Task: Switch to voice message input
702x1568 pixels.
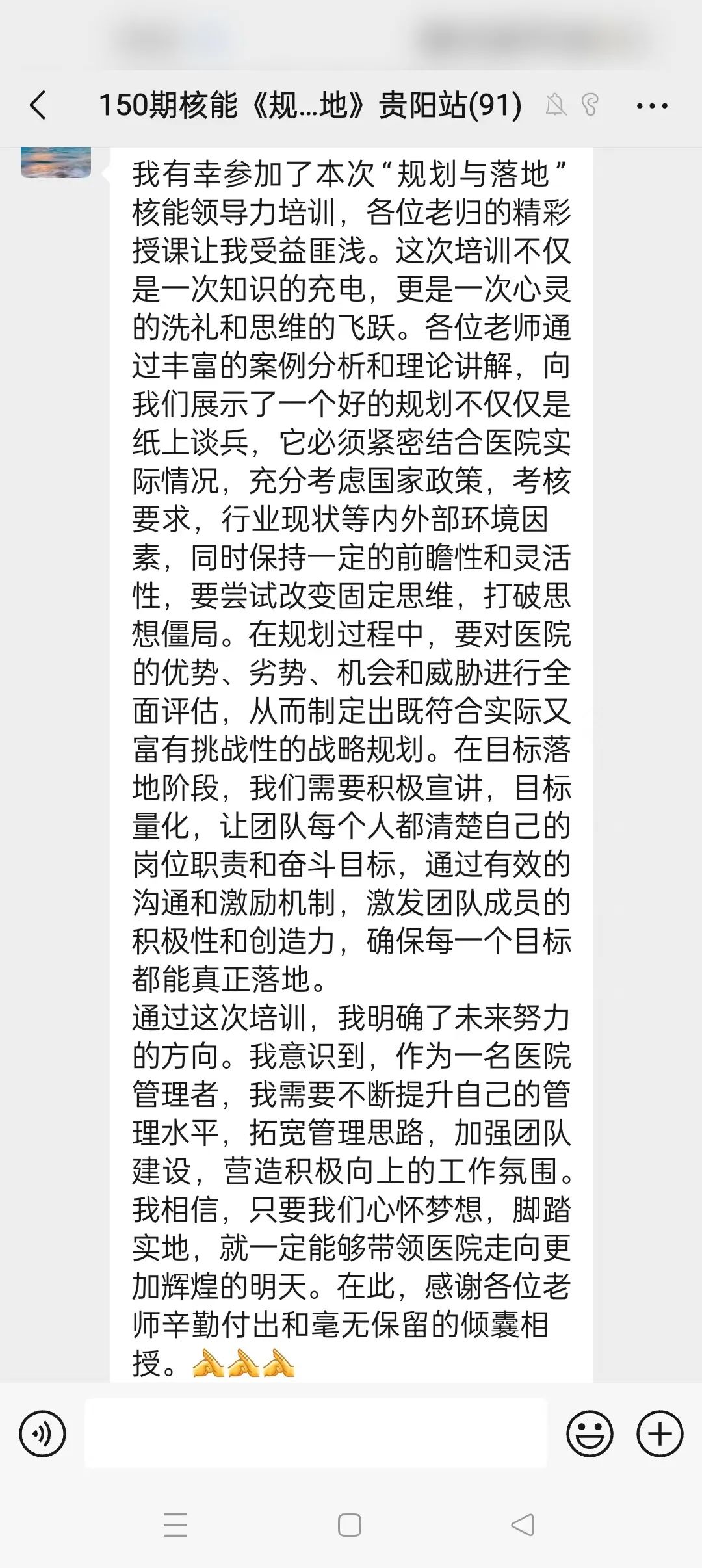Action: pyautogui.click(x=43, y=1433)
